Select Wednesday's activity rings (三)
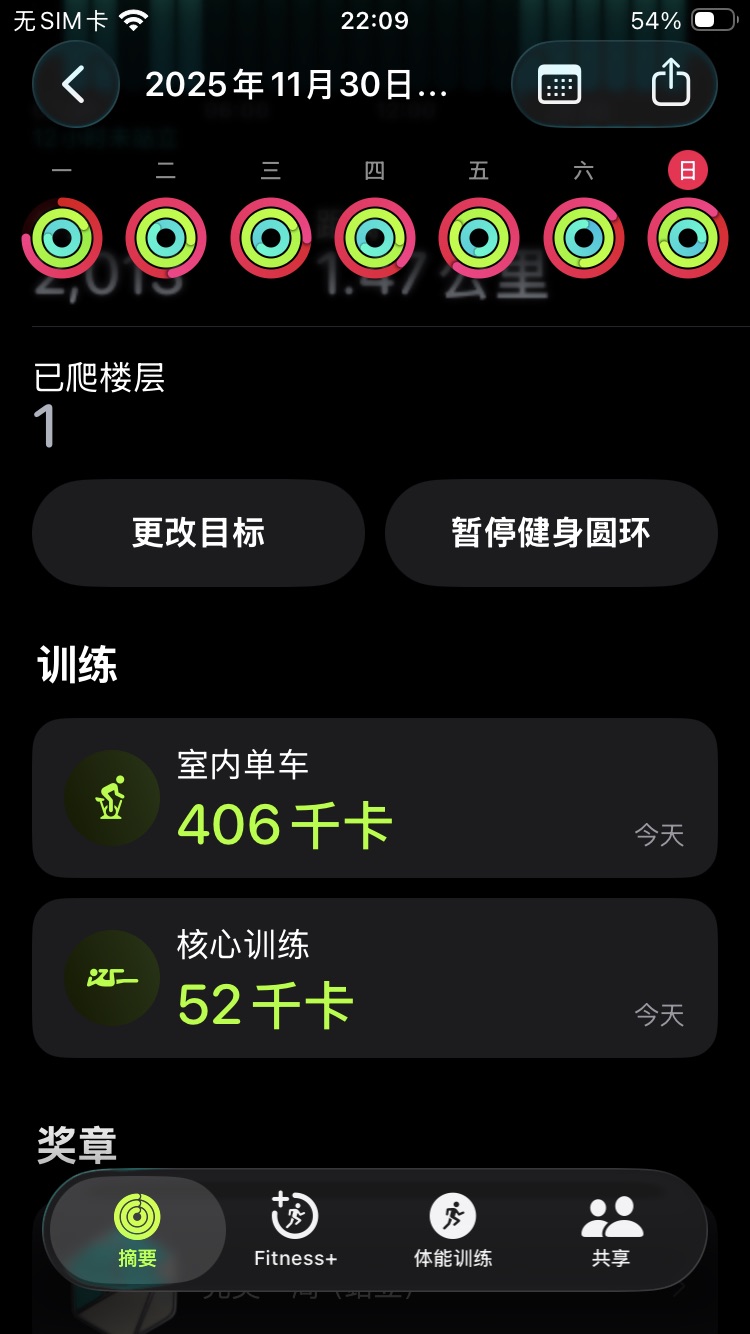 tap(270, 238)
